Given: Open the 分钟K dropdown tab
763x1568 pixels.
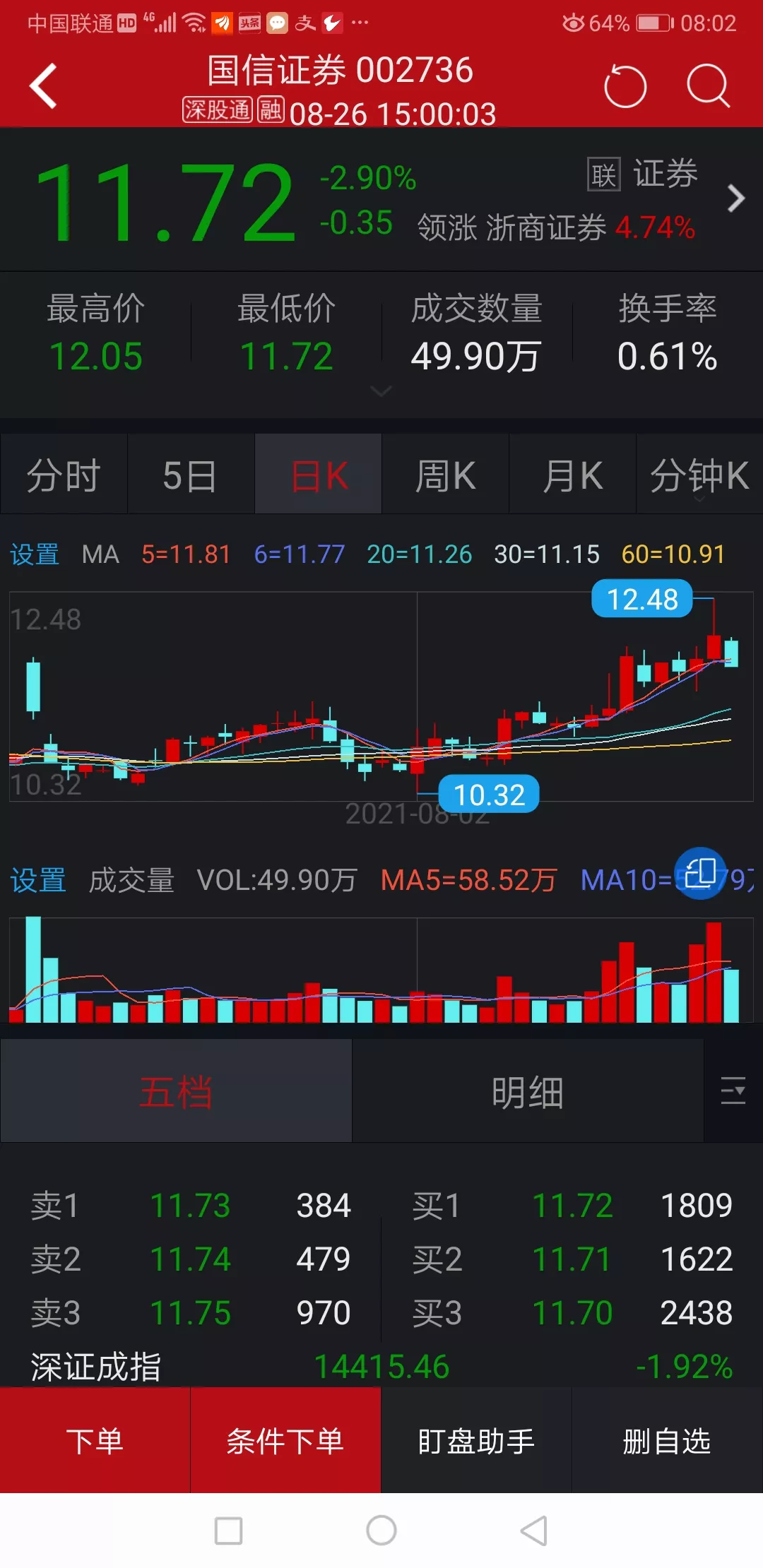Looking at the screenshot, I should coord(699,476).
